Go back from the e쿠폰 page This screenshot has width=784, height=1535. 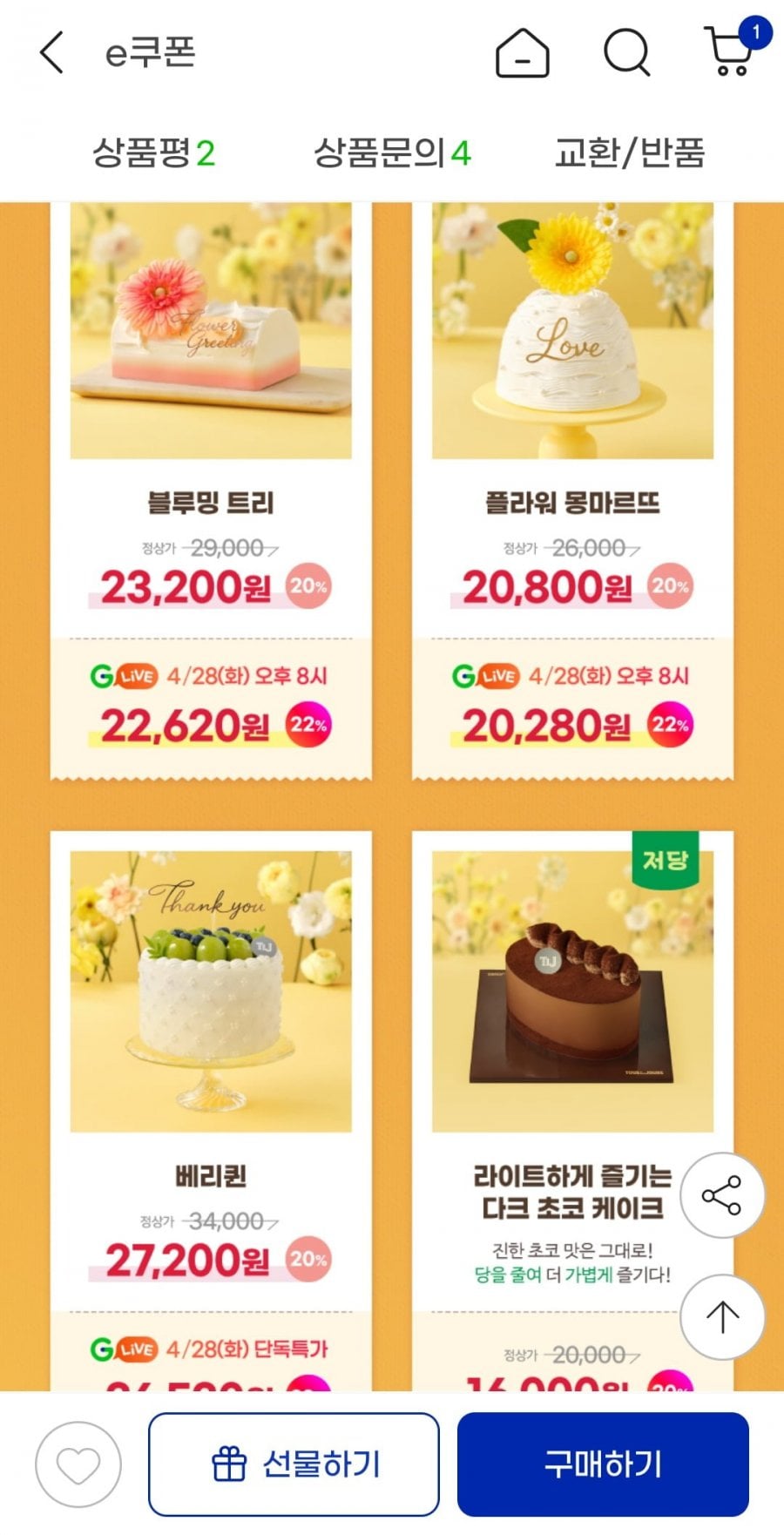point(52,52)
